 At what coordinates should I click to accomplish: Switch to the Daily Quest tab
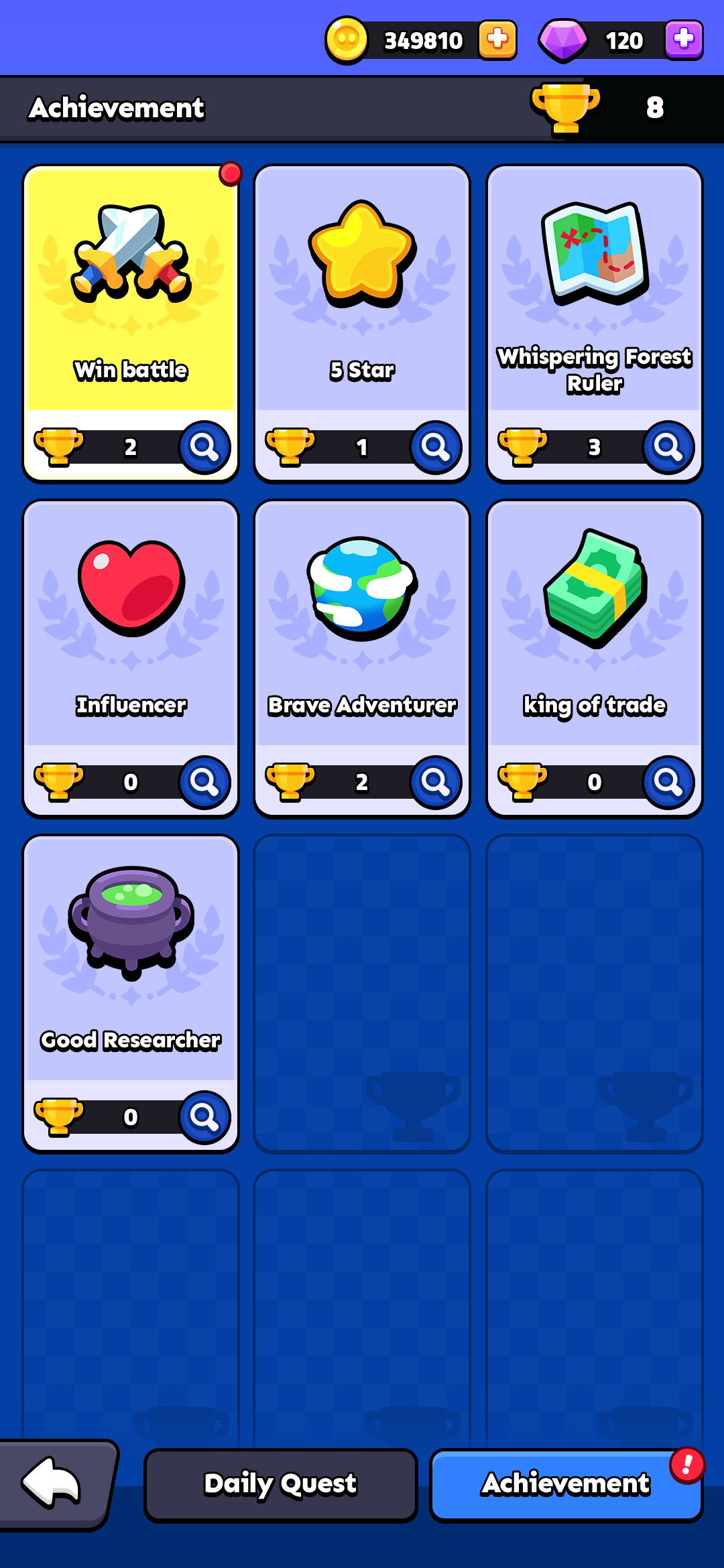[x=281, y=1485]
